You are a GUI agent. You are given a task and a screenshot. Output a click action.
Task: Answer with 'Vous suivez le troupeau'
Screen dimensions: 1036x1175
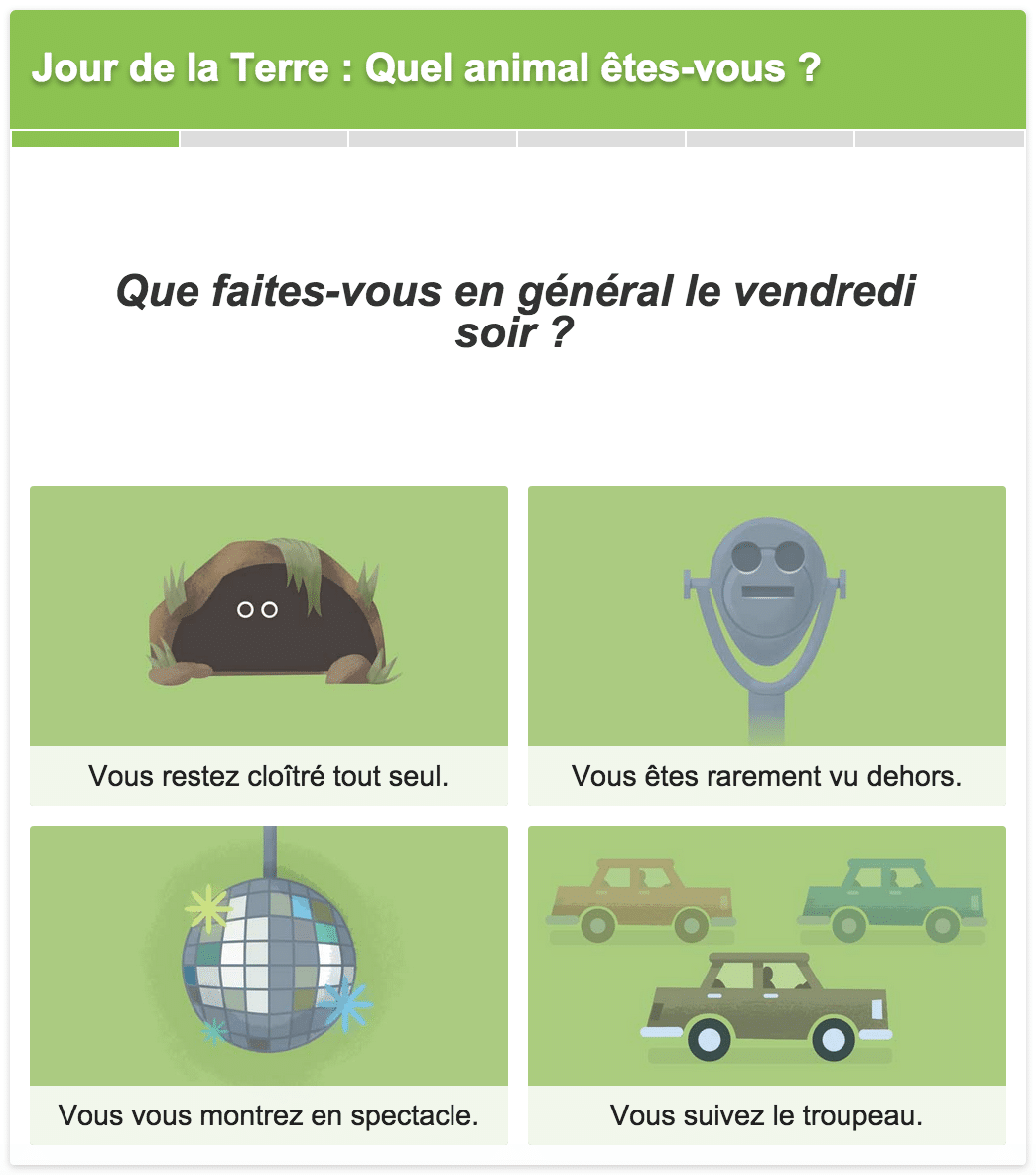coord(766,984)
